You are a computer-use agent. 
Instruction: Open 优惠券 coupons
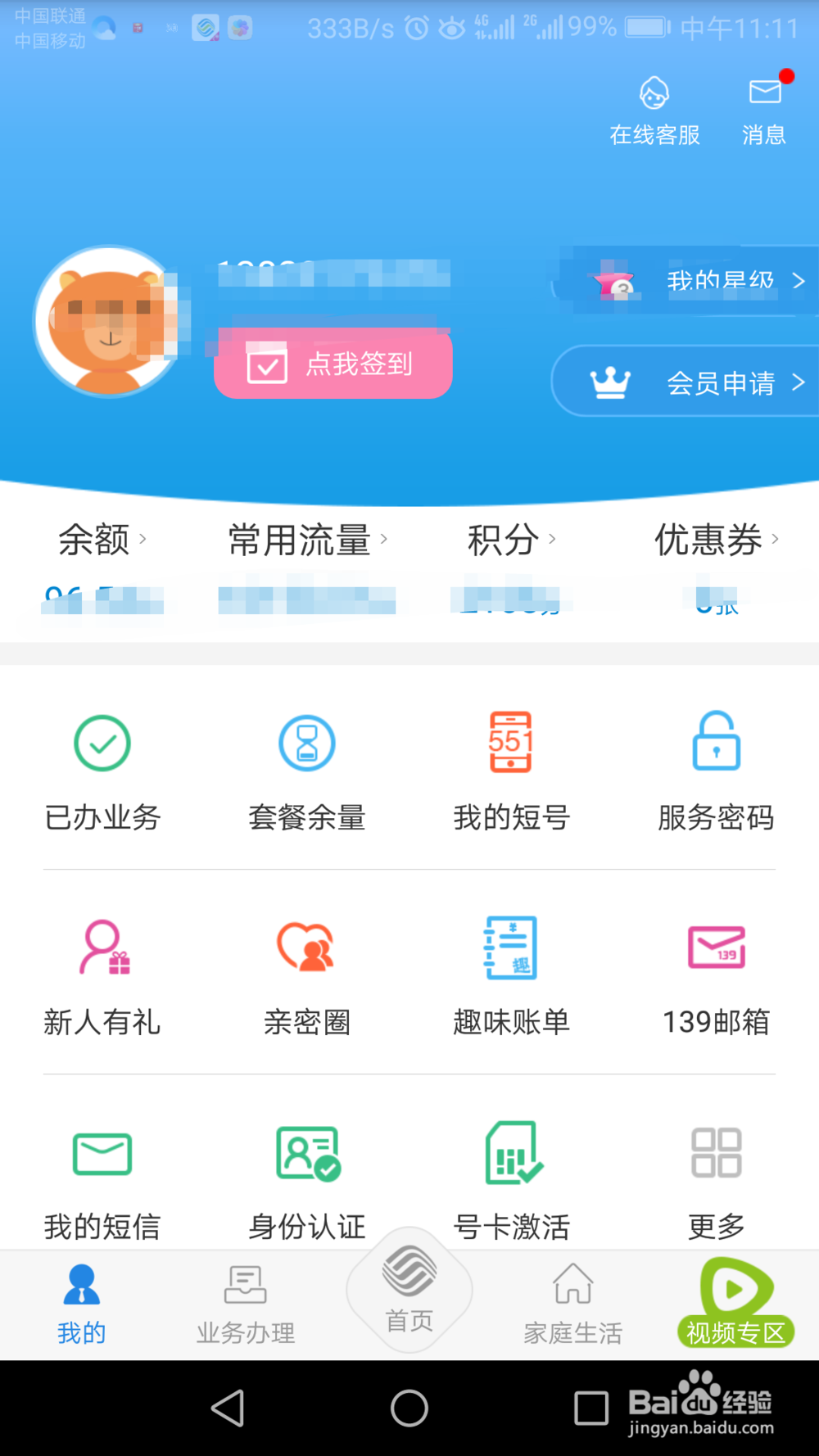point(715,540)
